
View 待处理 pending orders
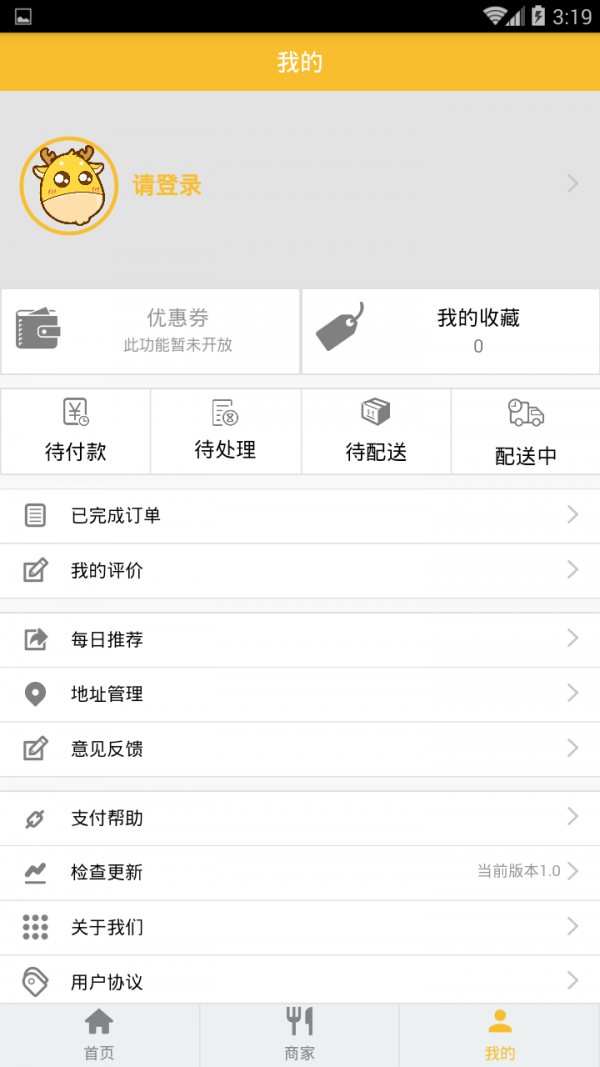tap(225, 431)
